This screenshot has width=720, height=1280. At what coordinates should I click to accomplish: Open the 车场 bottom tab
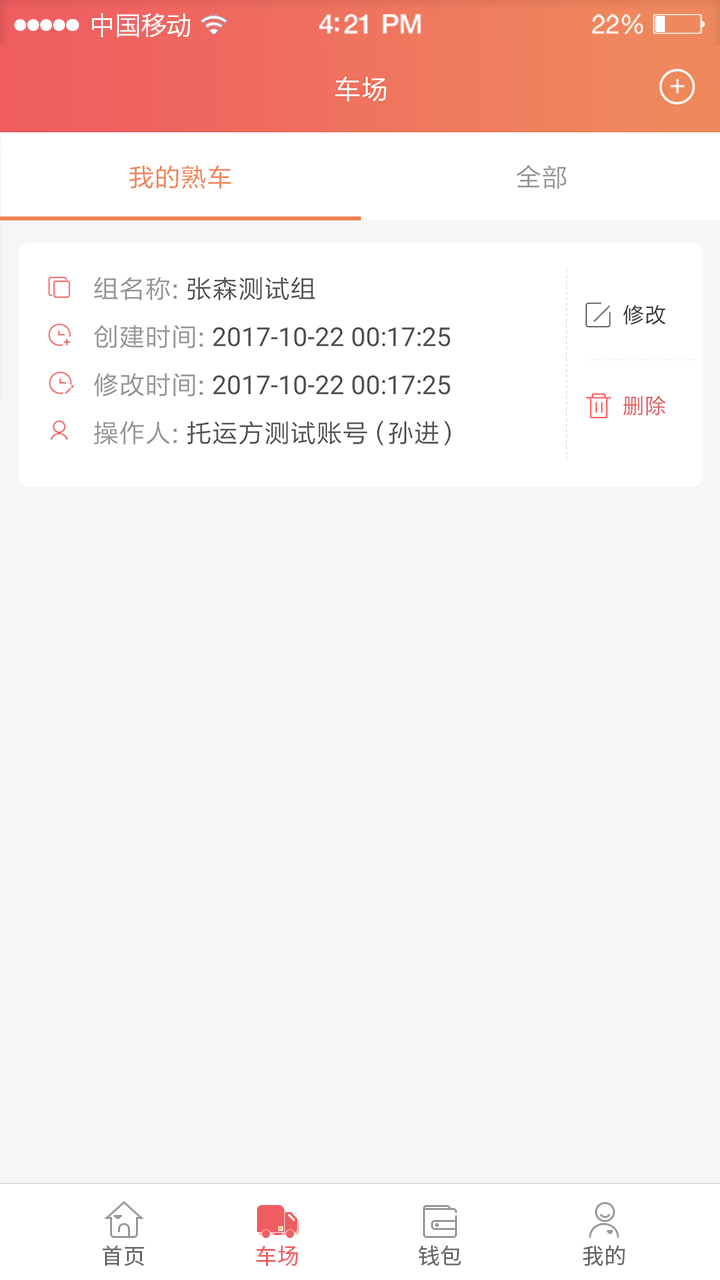(277, 1234)
